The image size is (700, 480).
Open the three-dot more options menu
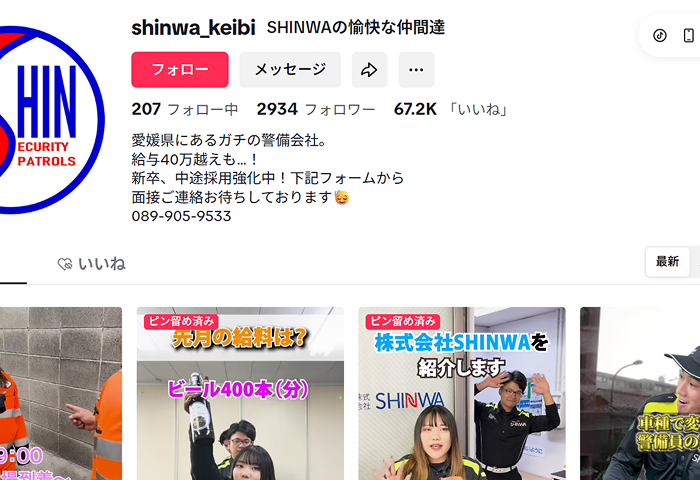pyautogui.click(x=416, y=70)
